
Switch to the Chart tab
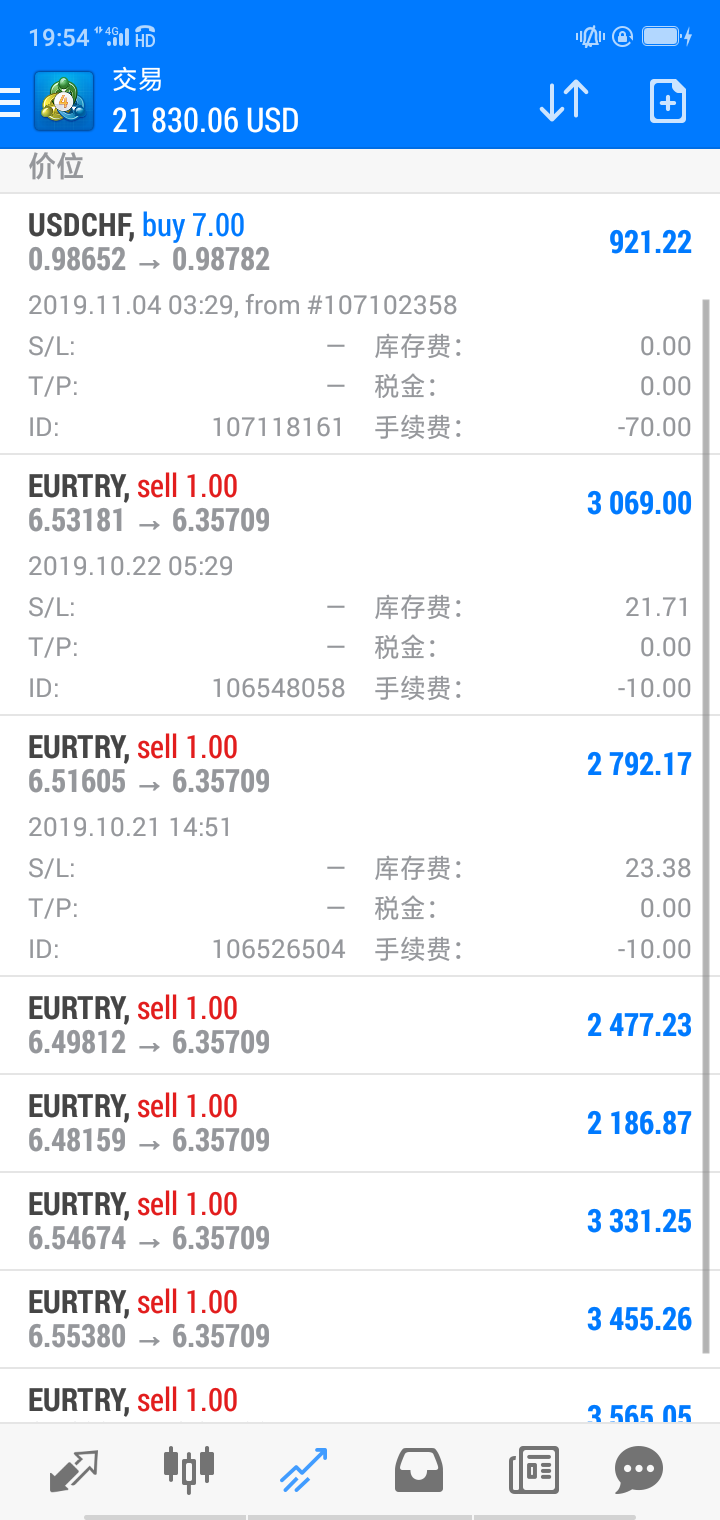[189, 1470]
